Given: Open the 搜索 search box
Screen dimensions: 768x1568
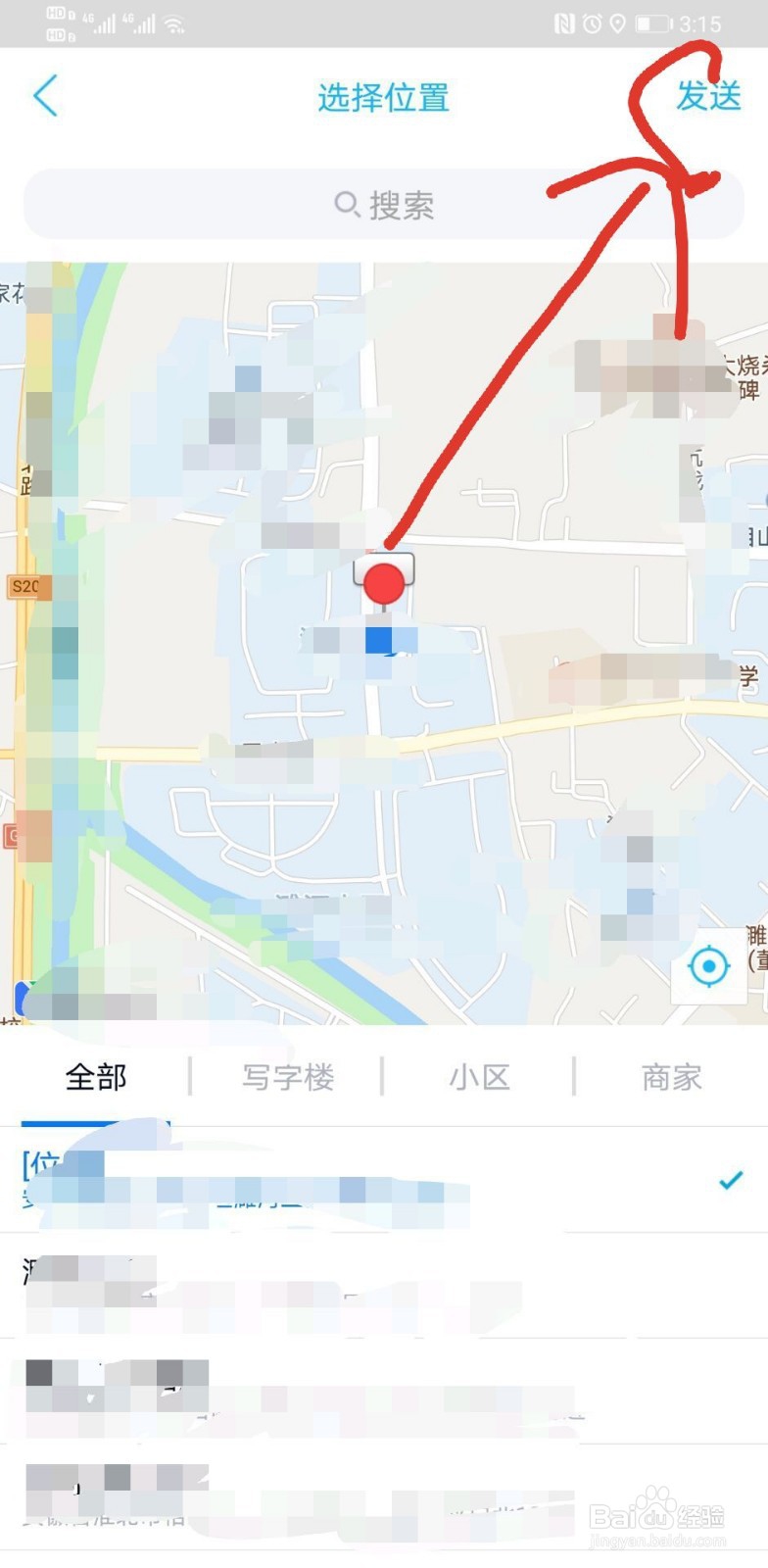Looking at the screenshot, I should (384, 205).
